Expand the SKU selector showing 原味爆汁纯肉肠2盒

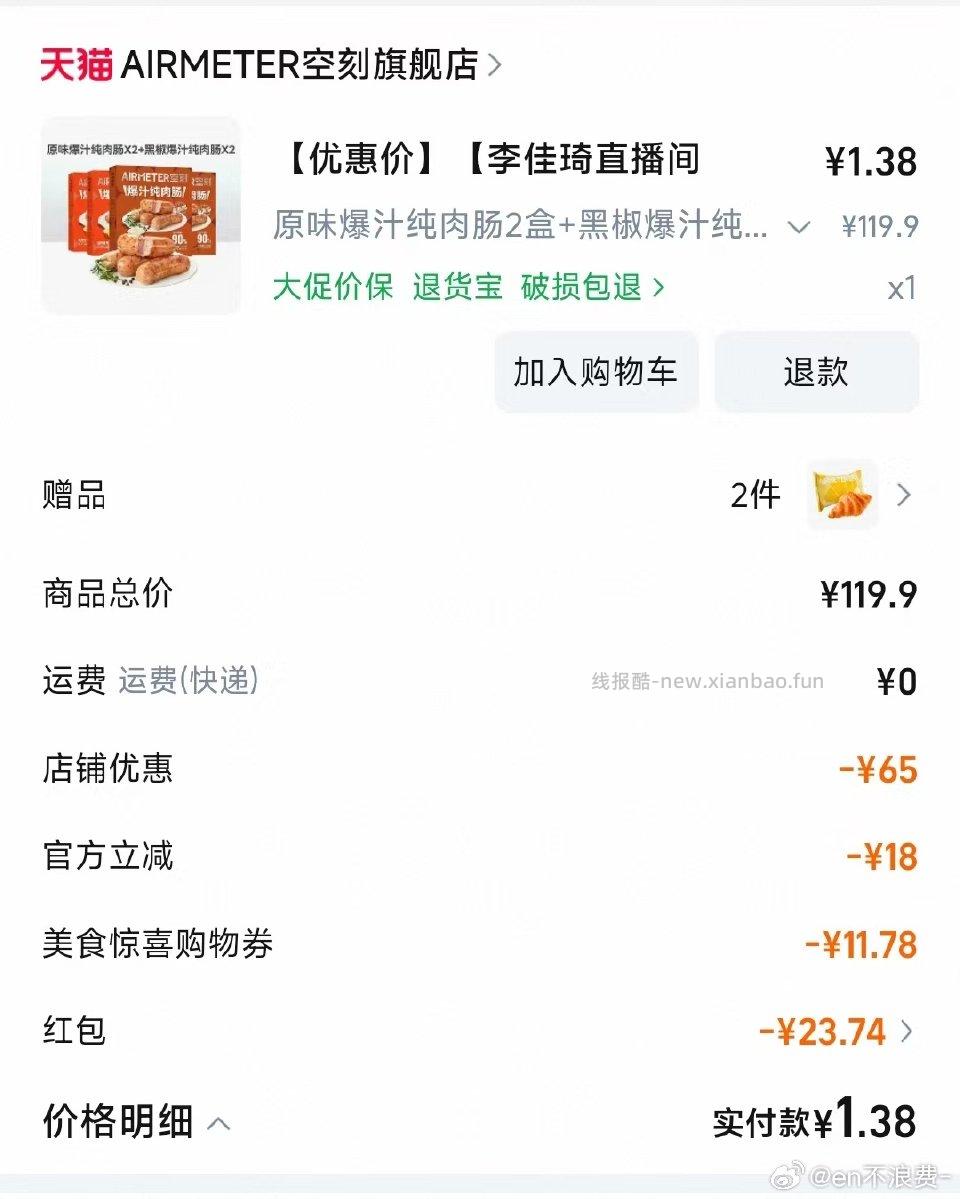799,228
